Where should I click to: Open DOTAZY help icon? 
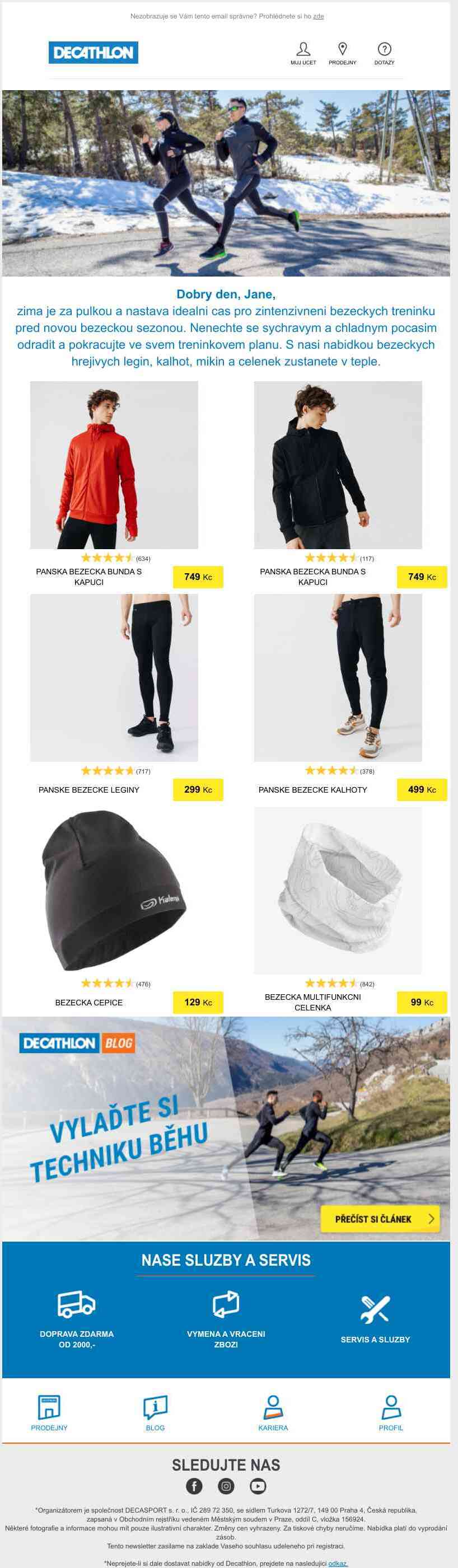384,53
